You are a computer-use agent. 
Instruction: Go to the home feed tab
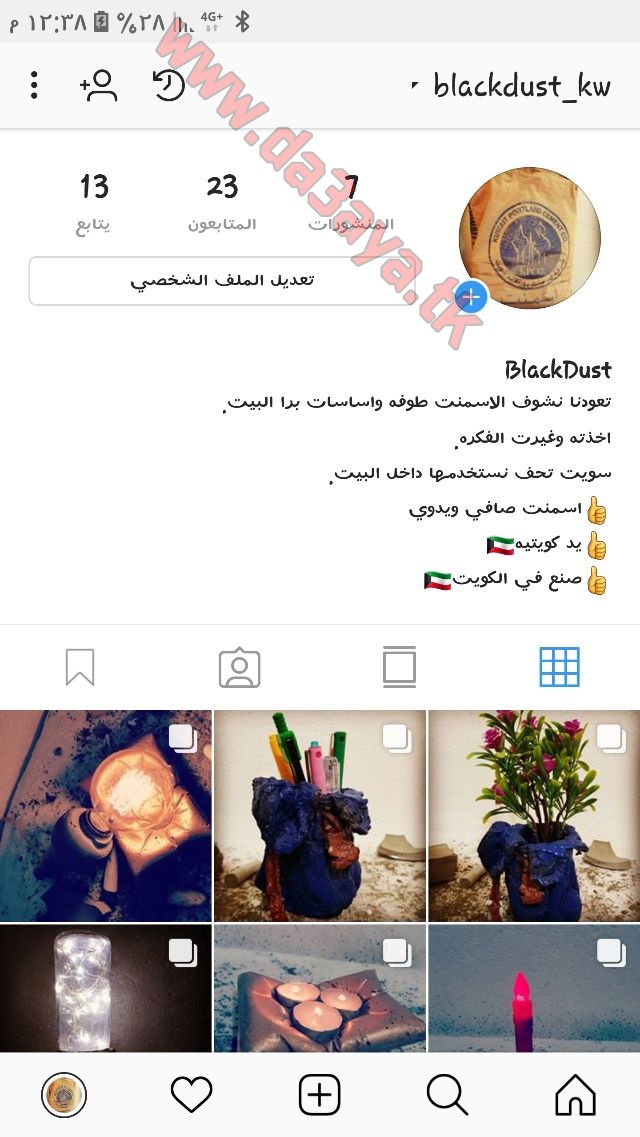(575, 1094)
